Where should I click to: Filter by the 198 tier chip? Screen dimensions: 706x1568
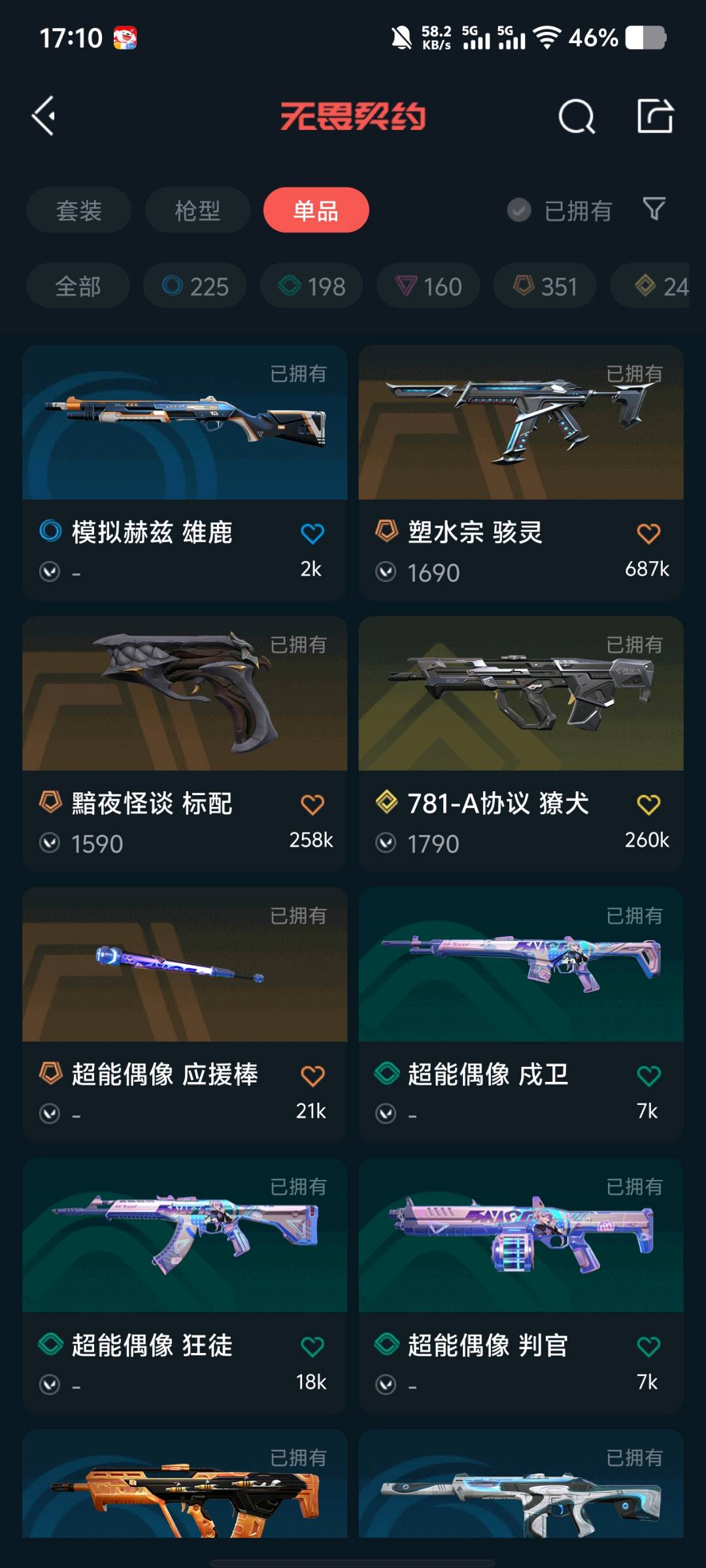312,286
